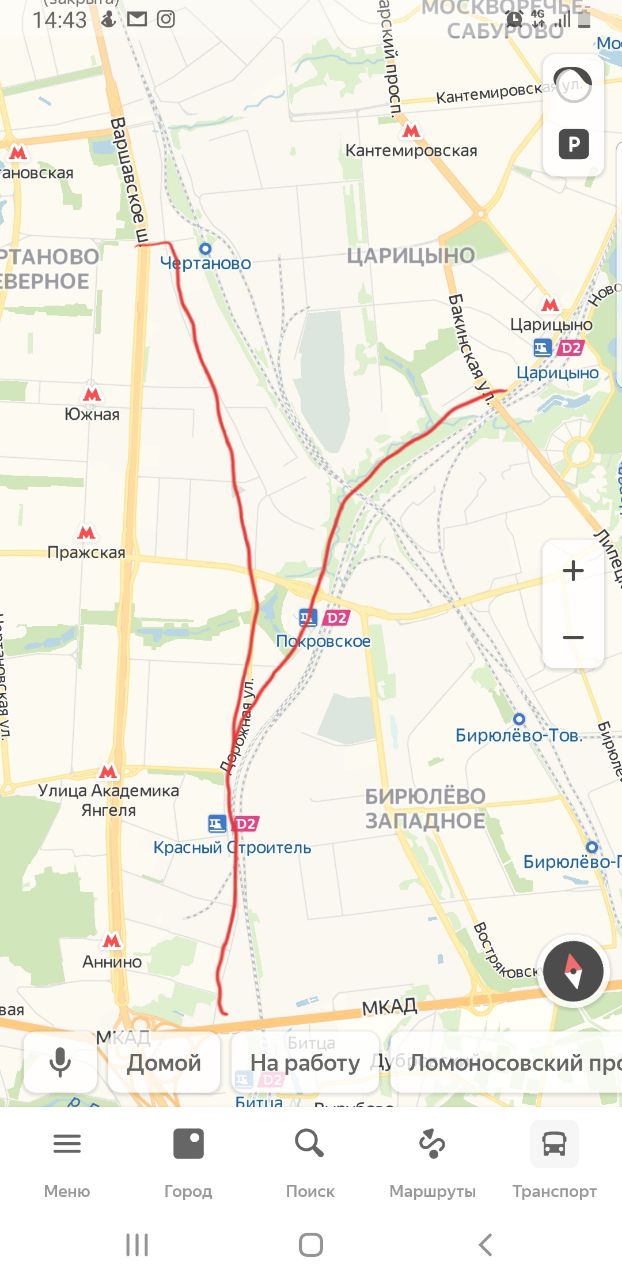Start voice search with the microphone
622x1280 pixels.
pos(60,1063)
